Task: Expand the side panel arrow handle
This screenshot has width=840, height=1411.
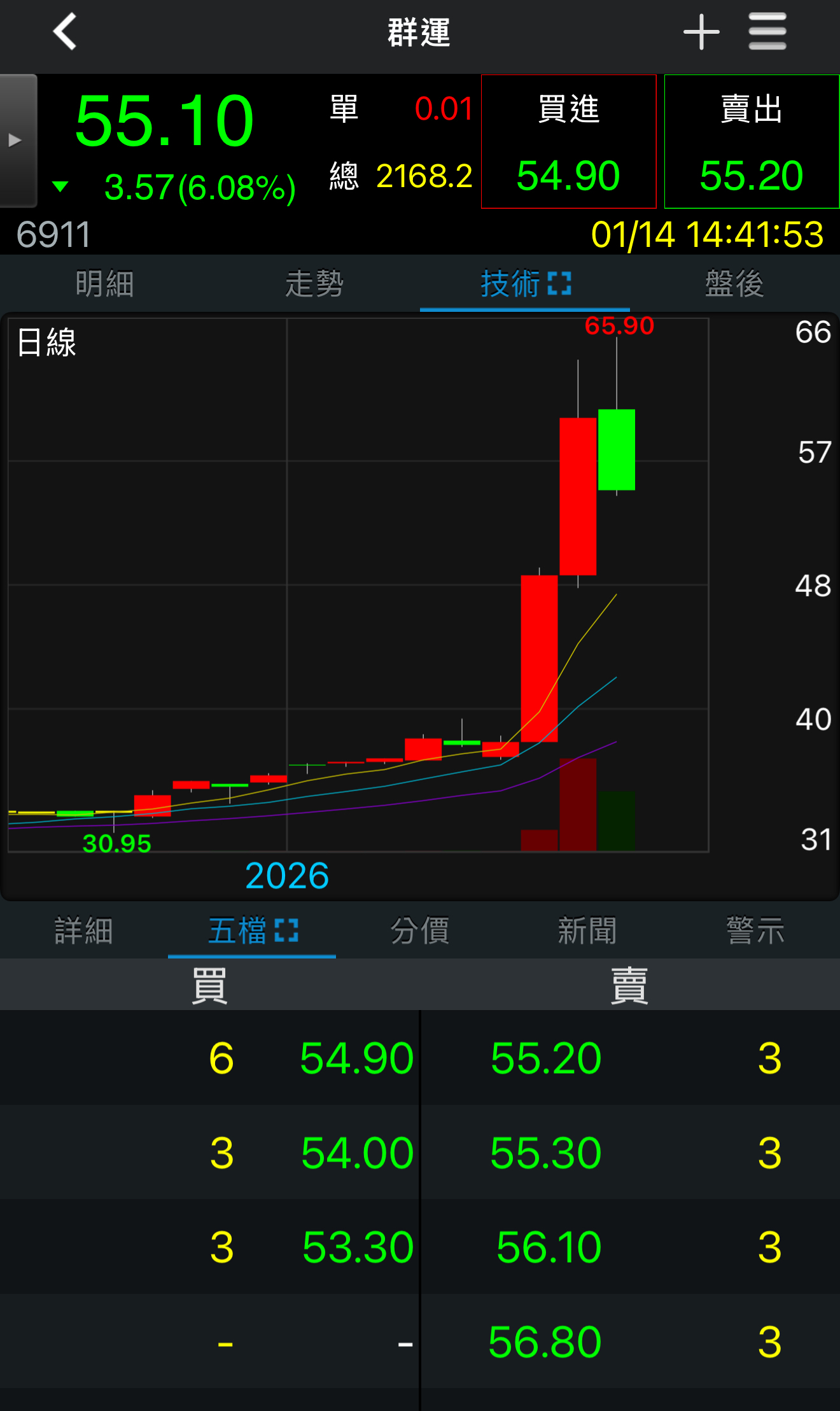Action: click(x=17, y=141)
